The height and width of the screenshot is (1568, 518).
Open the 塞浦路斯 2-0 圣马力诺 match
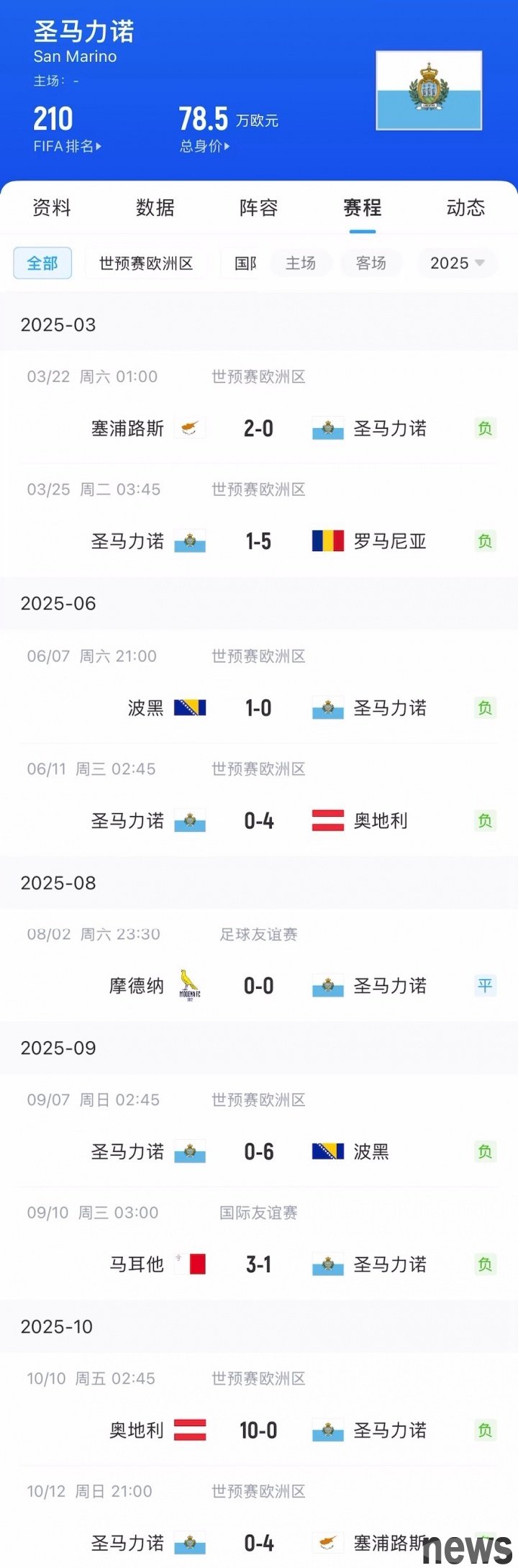pos(258,429)
